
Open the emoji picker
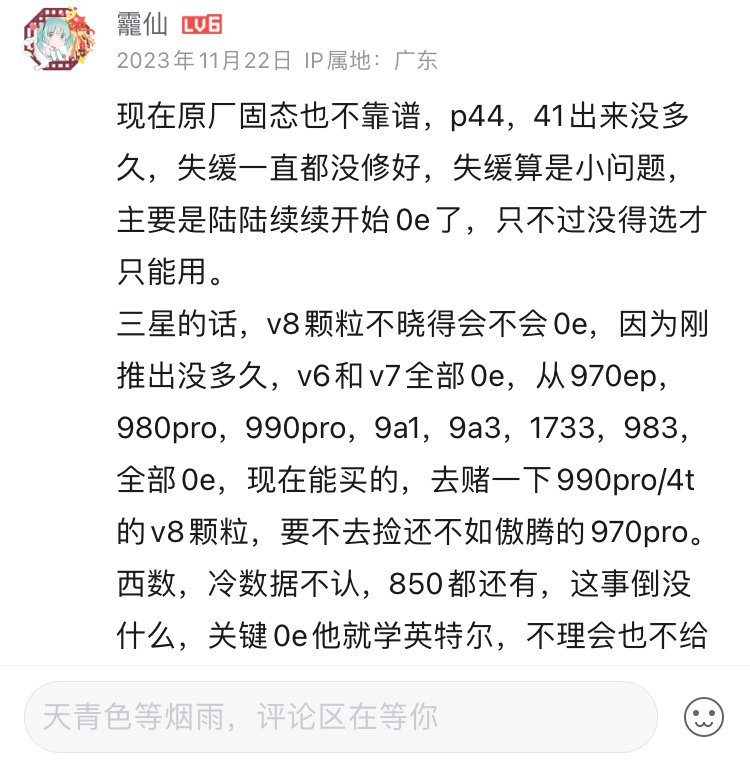click(x=703, y=717)
